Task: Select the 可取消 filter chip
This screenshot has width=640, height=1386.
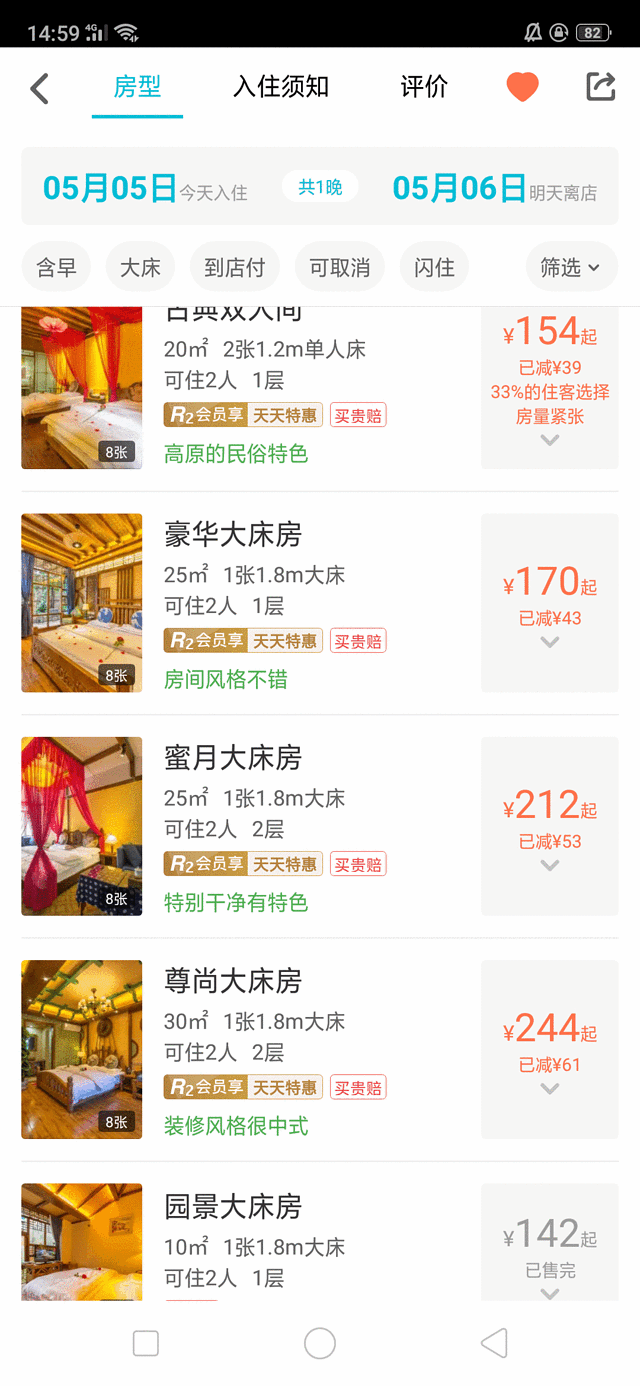Action: pyautogui.click(x=339, y=267)
